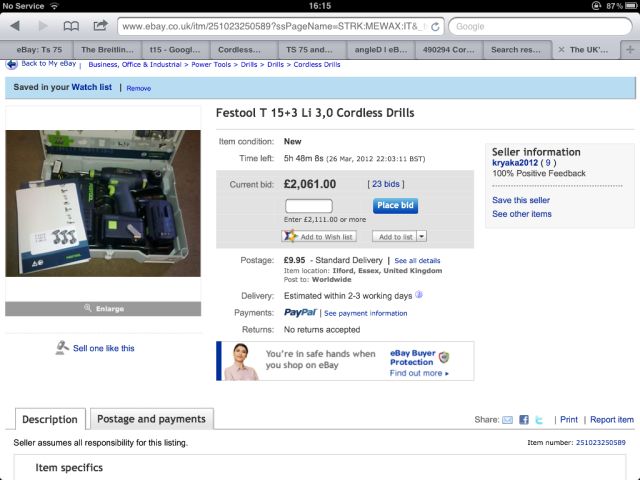
Task: Open the browser bookmarks icon
Action: click(72, 25)
